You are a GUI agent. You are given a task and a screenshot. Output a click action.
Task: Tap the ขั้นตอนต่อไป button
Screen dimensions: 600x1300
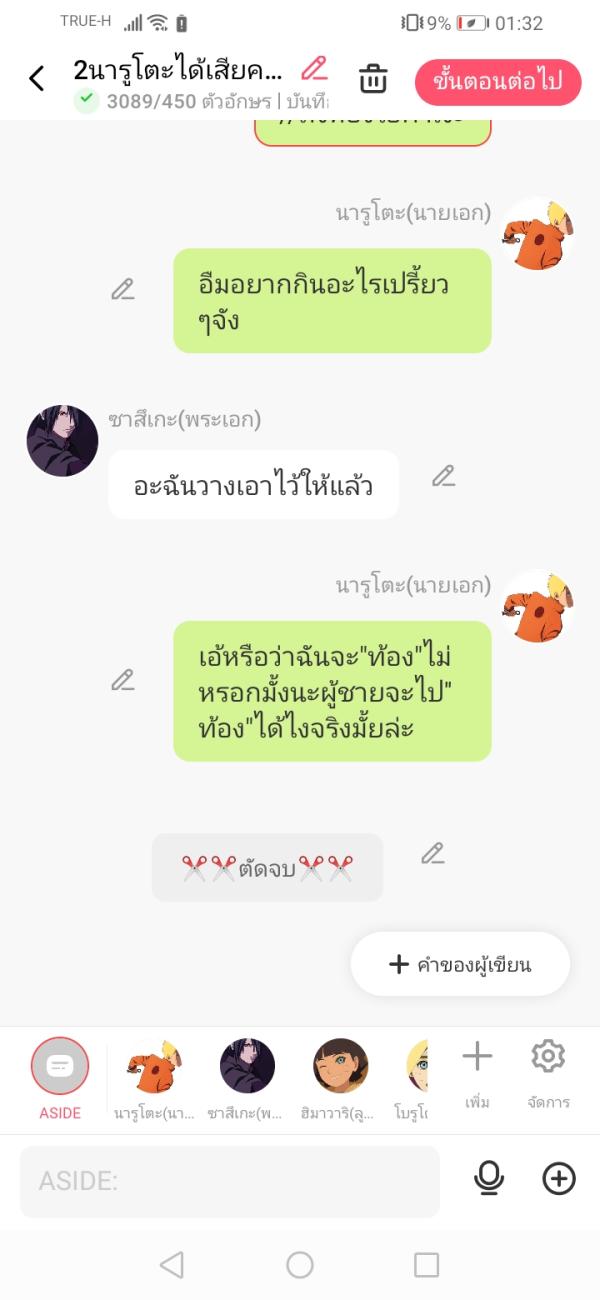click(x=497, y=82)
